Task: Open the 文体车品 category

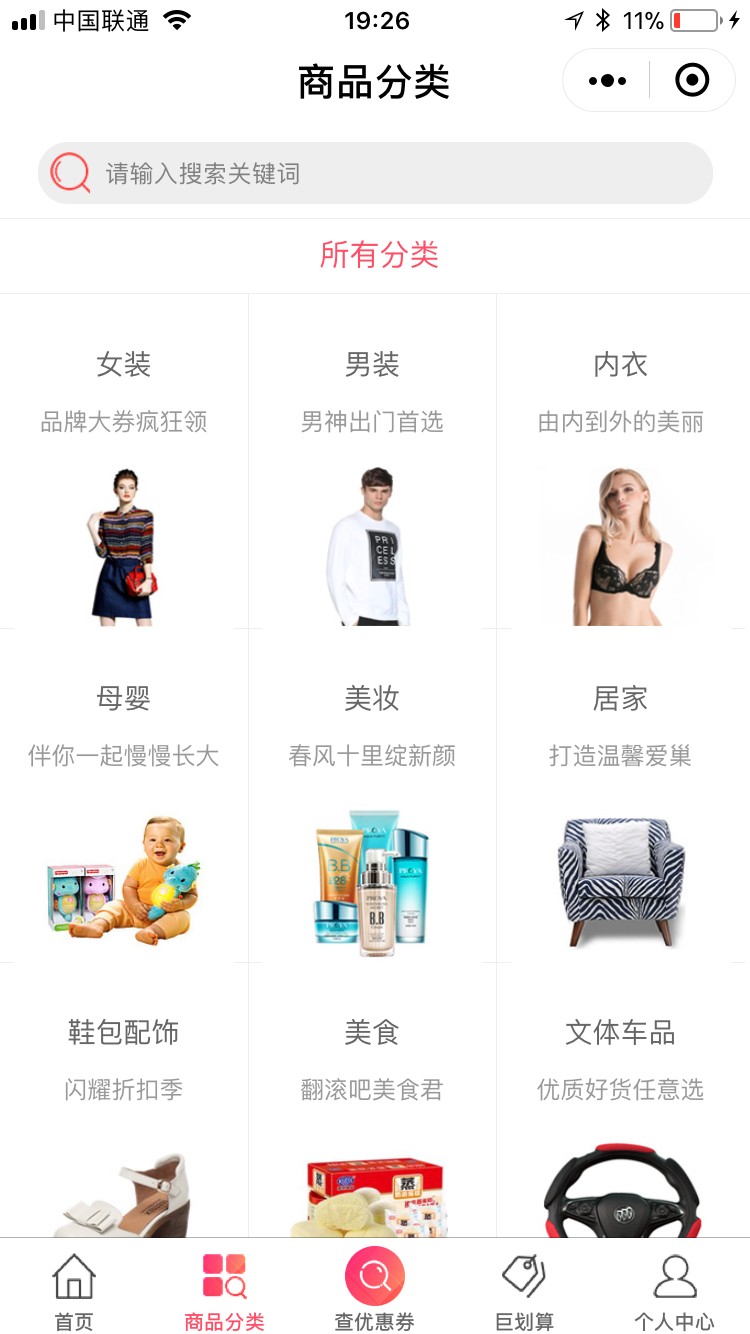Action: pyautogui.click(x=622, y=1100)
